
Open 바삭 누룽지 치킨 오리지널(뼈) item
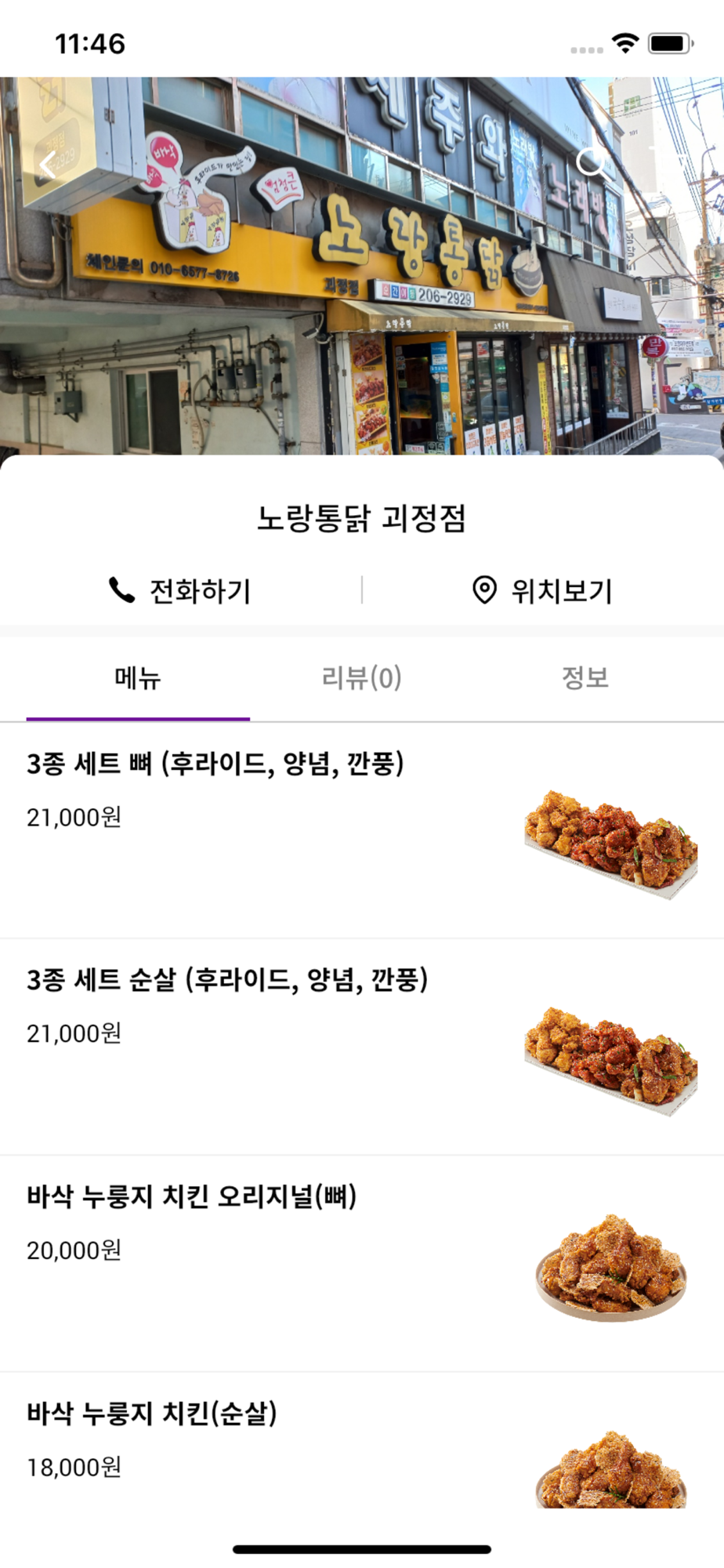point(362,1264)
